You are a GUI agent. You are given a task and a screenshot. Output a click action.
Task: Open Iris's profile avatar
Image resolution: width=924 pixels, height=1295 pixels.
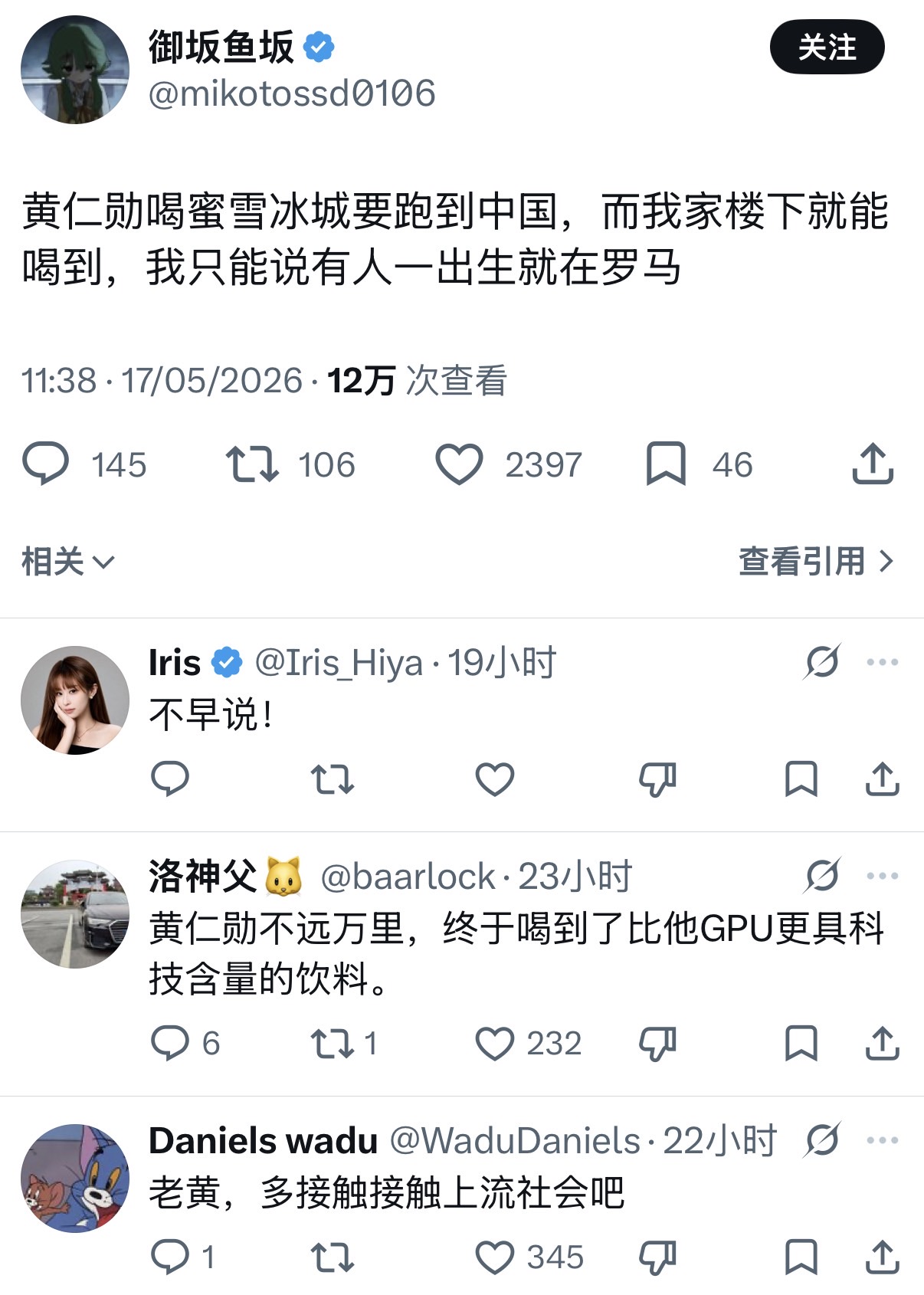click(x=75, y=700)
